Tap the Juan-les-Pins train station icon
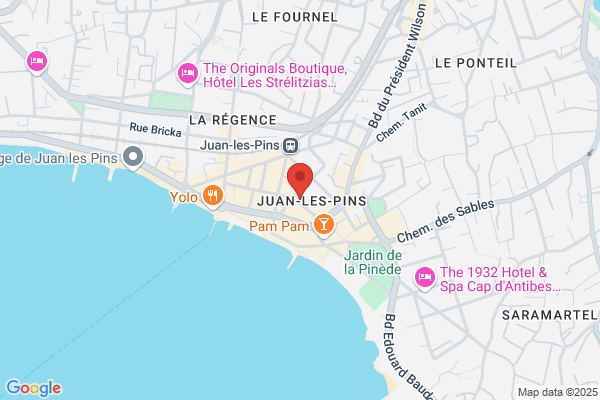This screenshot has width=600, height=400. [x=290, y=145]
